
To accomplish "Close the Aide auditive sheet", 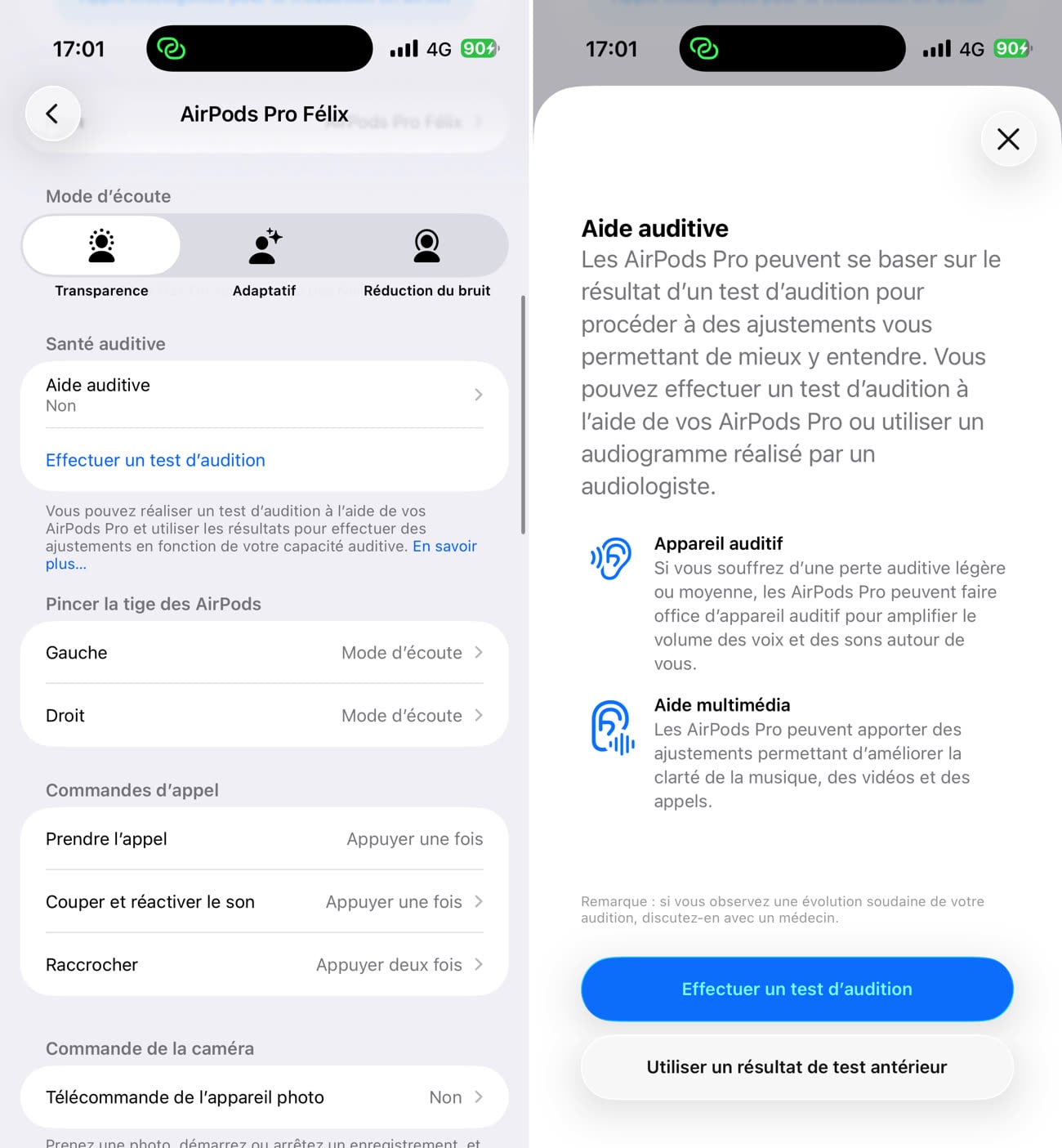I will [1008, 139].
